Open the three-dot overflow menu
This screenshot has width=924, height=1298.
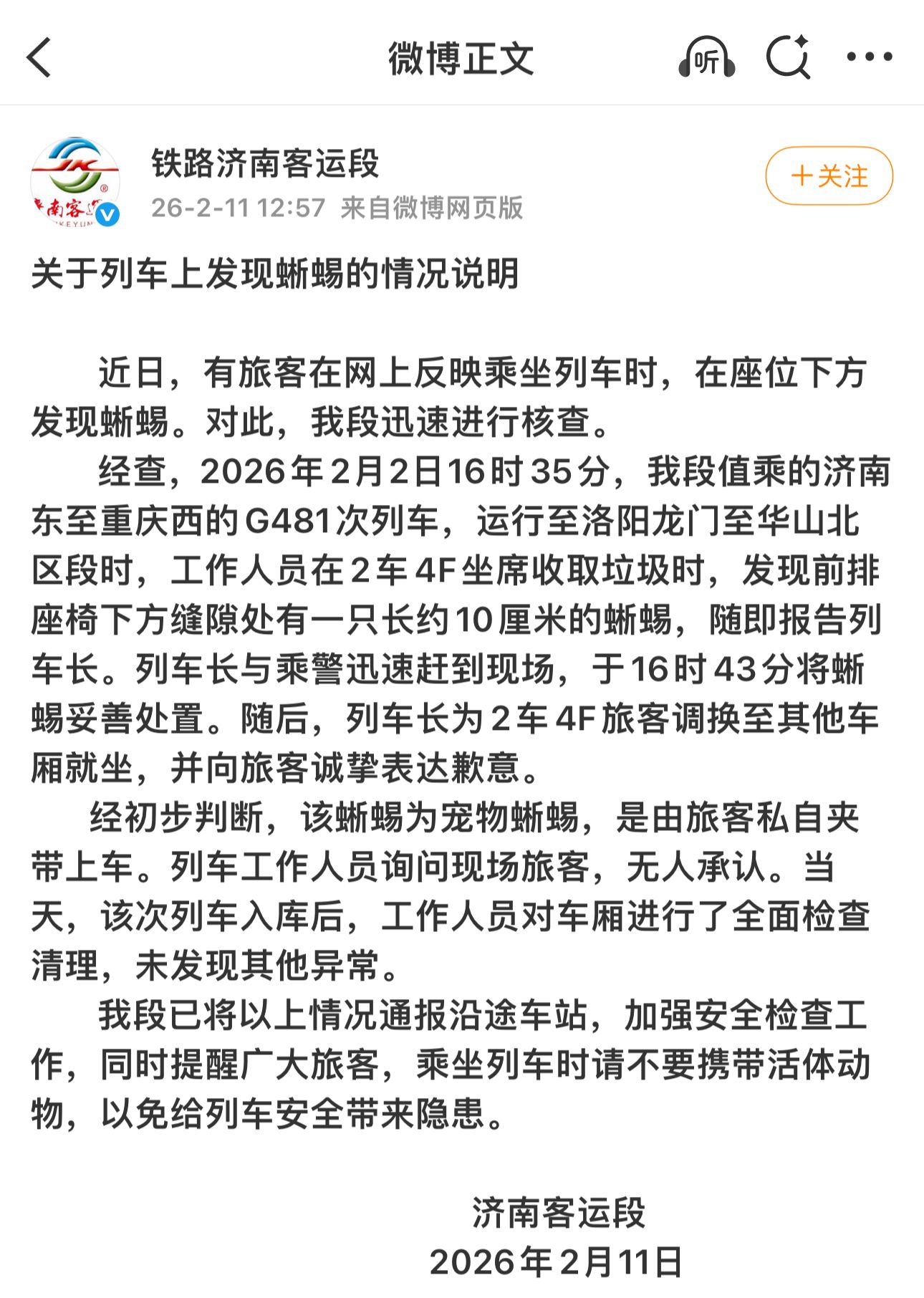(870, 57)
